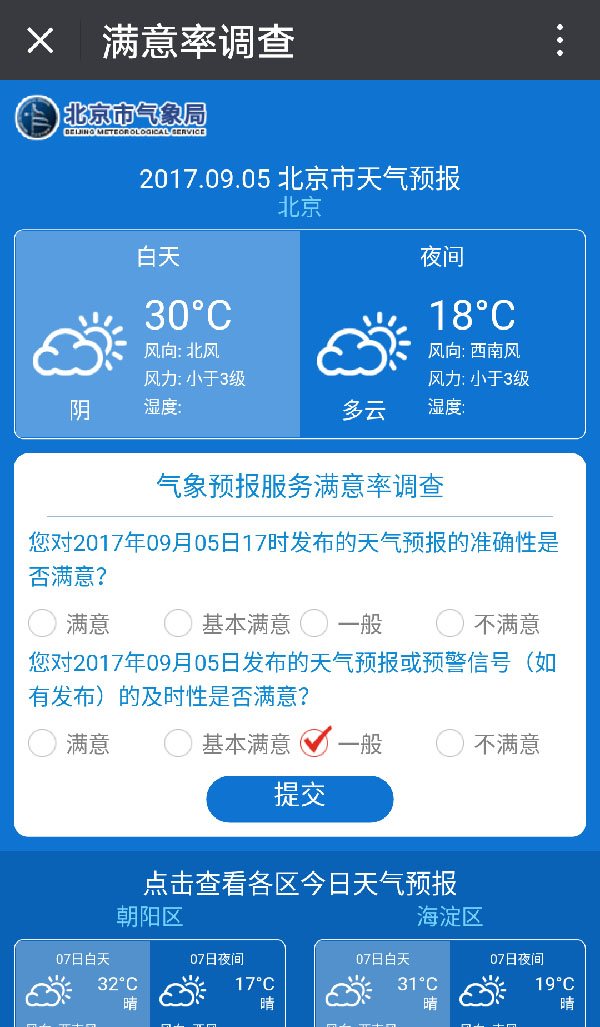Viewport: 600px width, 1027px height.
Task: Close the 满意率调查 page
Action: [x=40, y=41]
